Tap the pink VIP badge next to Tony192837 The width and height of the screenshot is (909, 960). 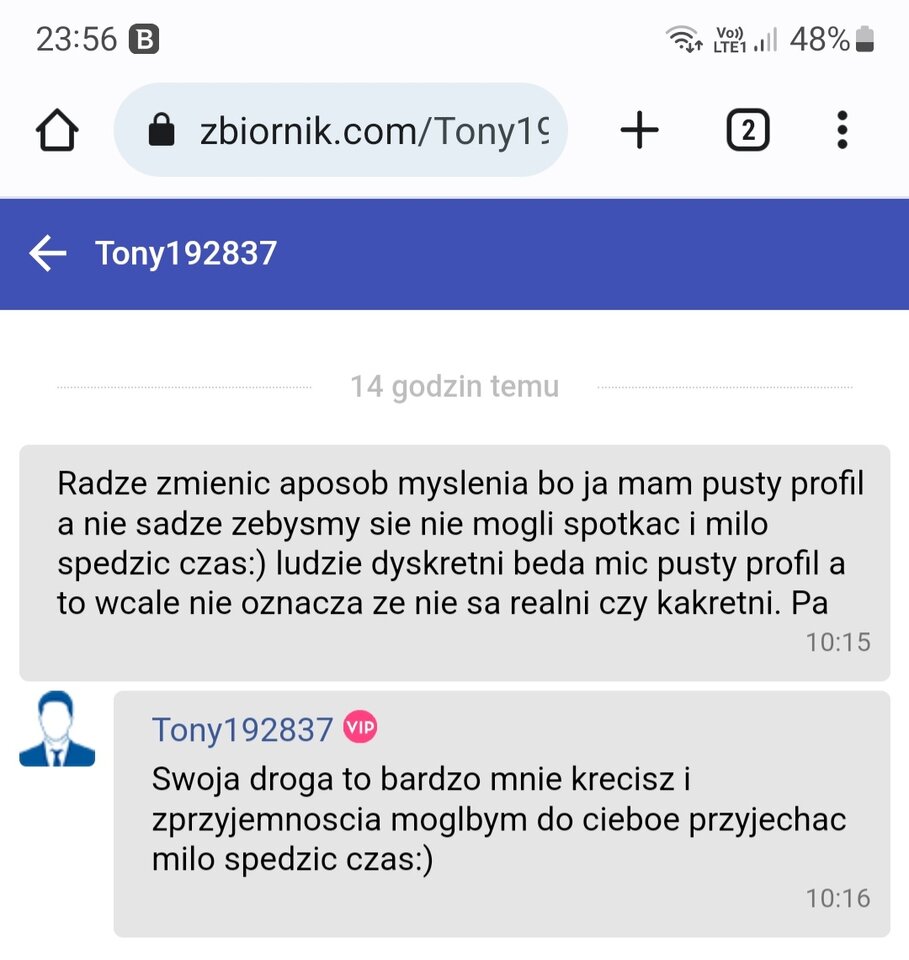(362, 729)
